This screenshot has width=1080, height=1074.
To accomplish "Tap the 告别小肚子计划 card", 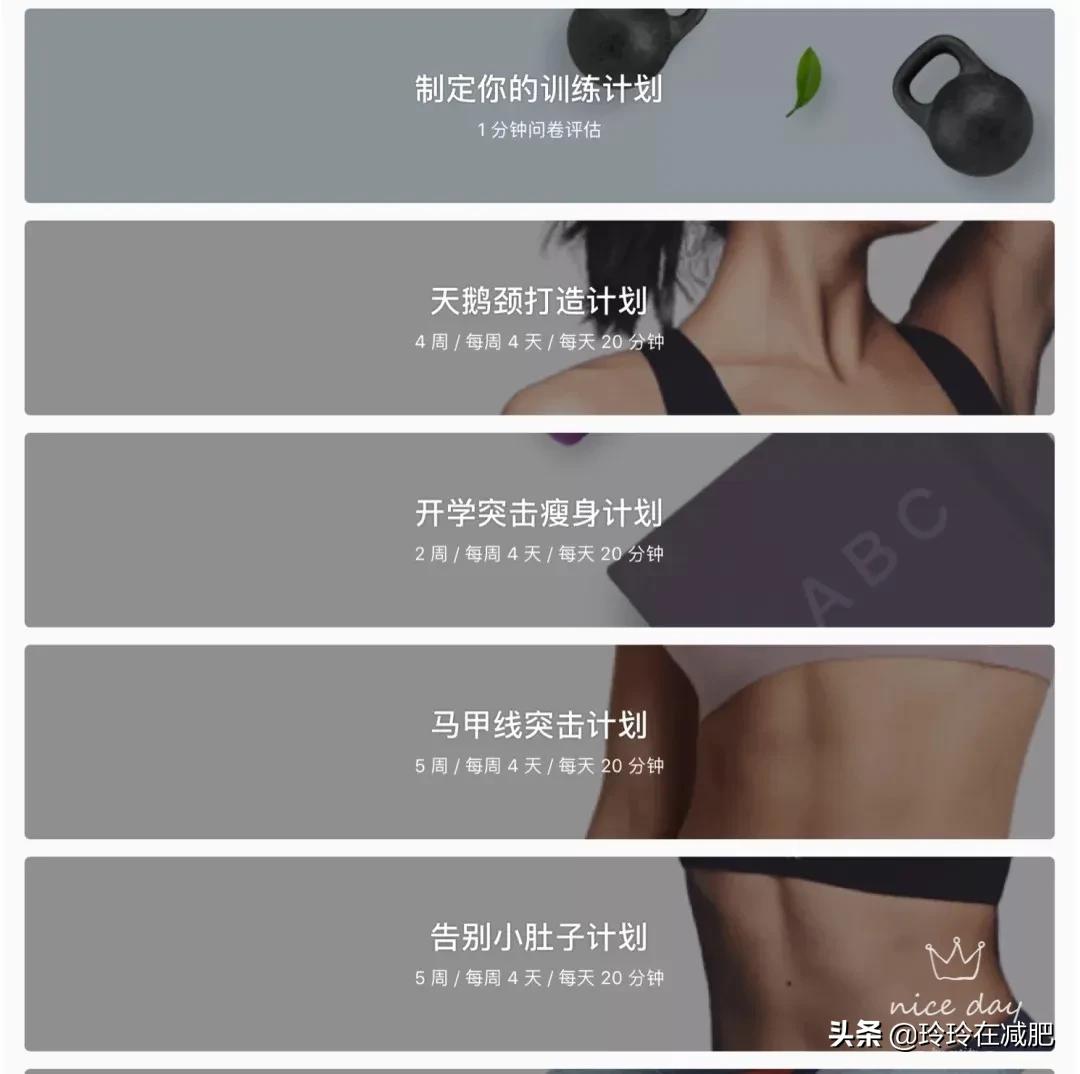I will point(539,953).
